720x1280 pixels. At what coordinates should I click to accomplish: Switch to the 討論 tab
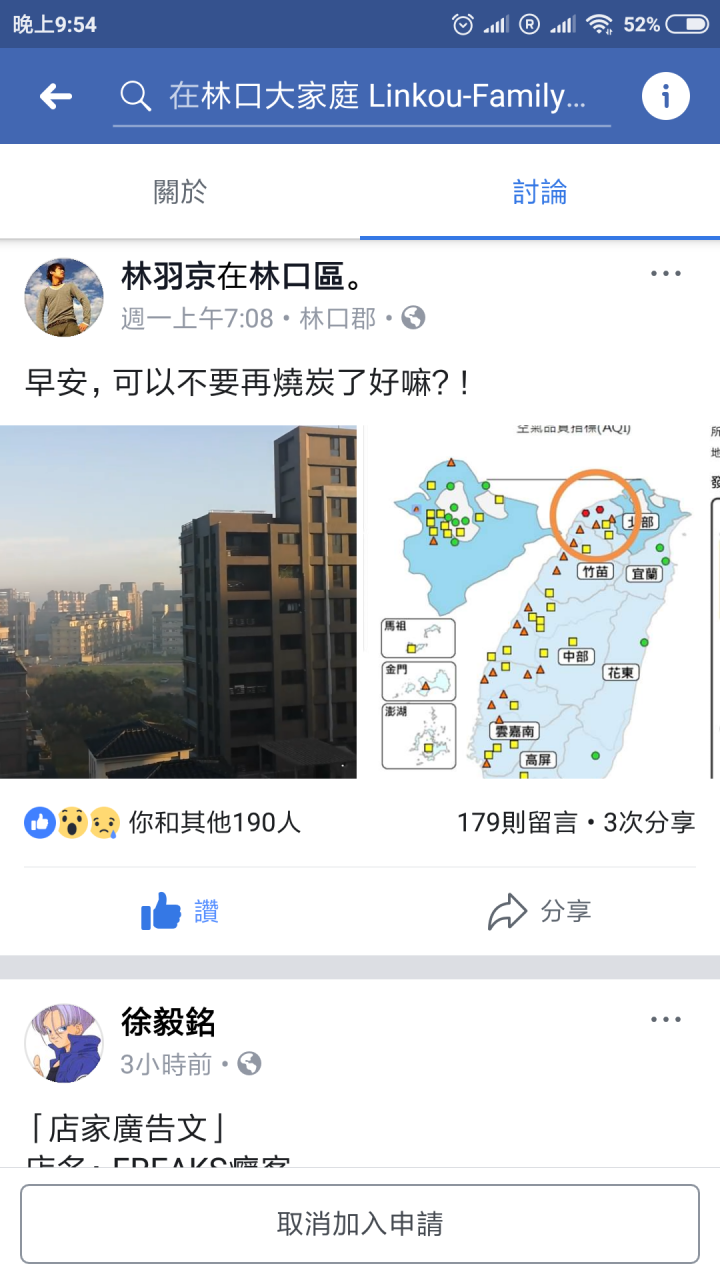pos(540,192)
